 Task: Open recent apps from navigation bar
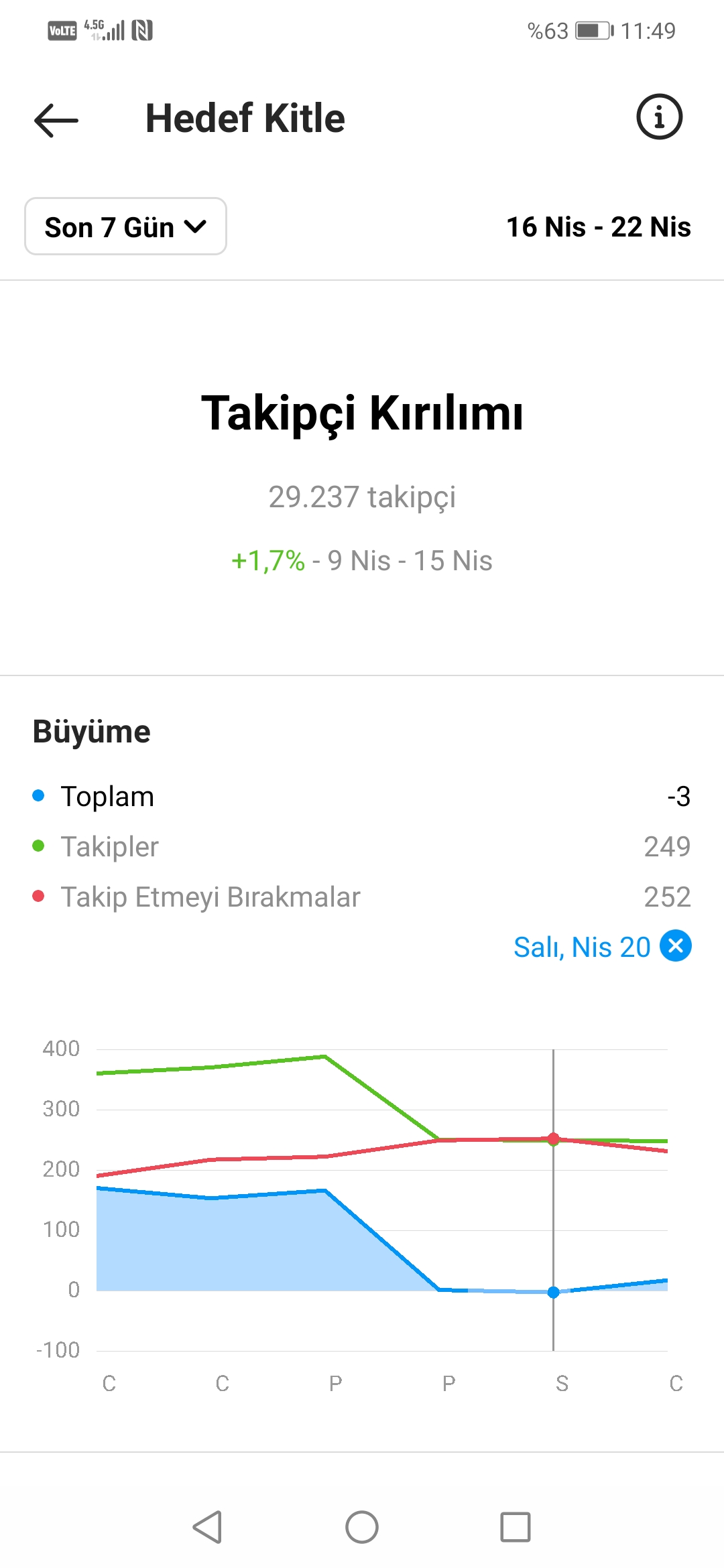click(x=516, y=1527)
